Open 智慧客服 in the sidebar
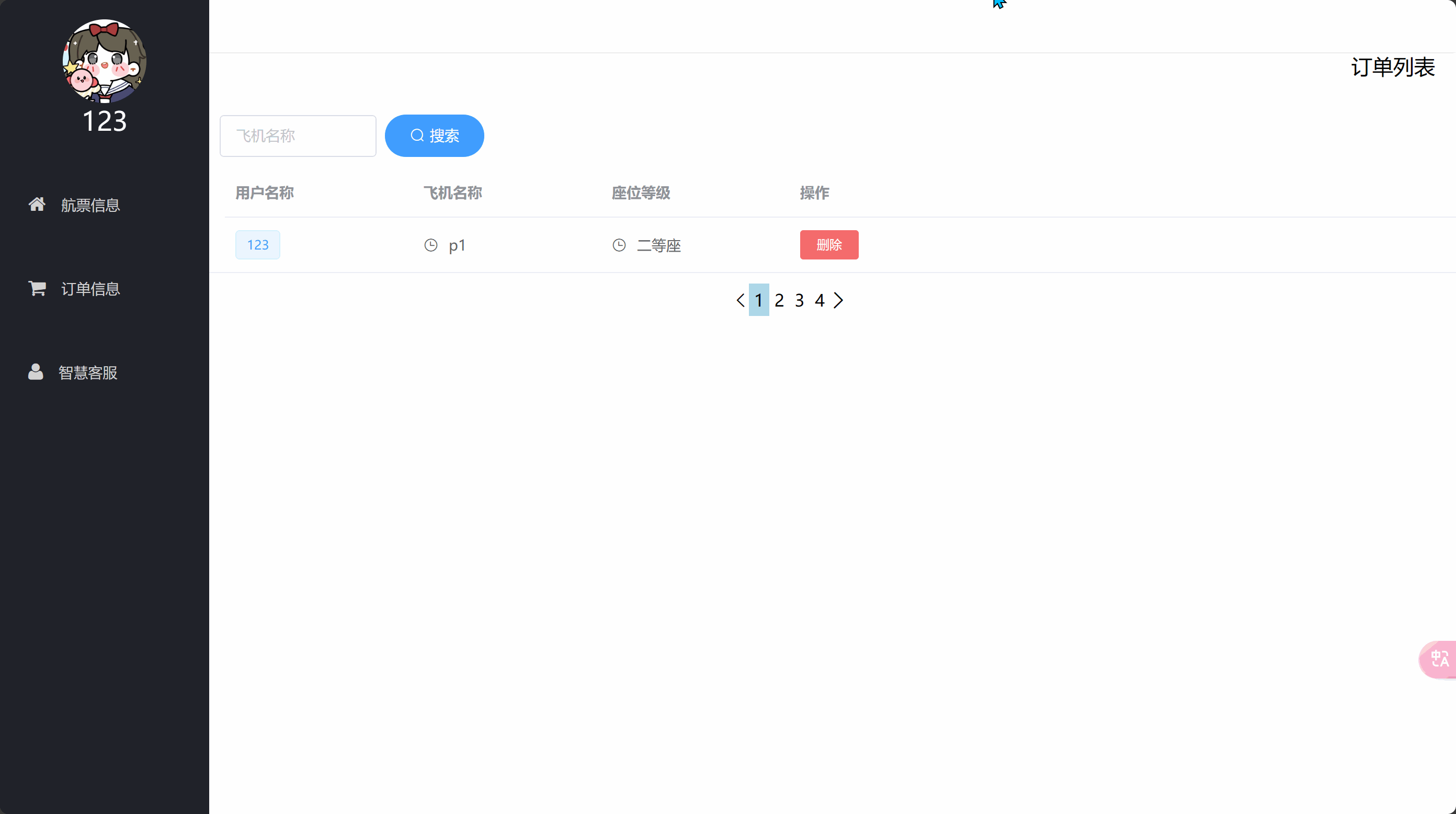Screen dimensions: 1456x814 [x=88, y=372]
